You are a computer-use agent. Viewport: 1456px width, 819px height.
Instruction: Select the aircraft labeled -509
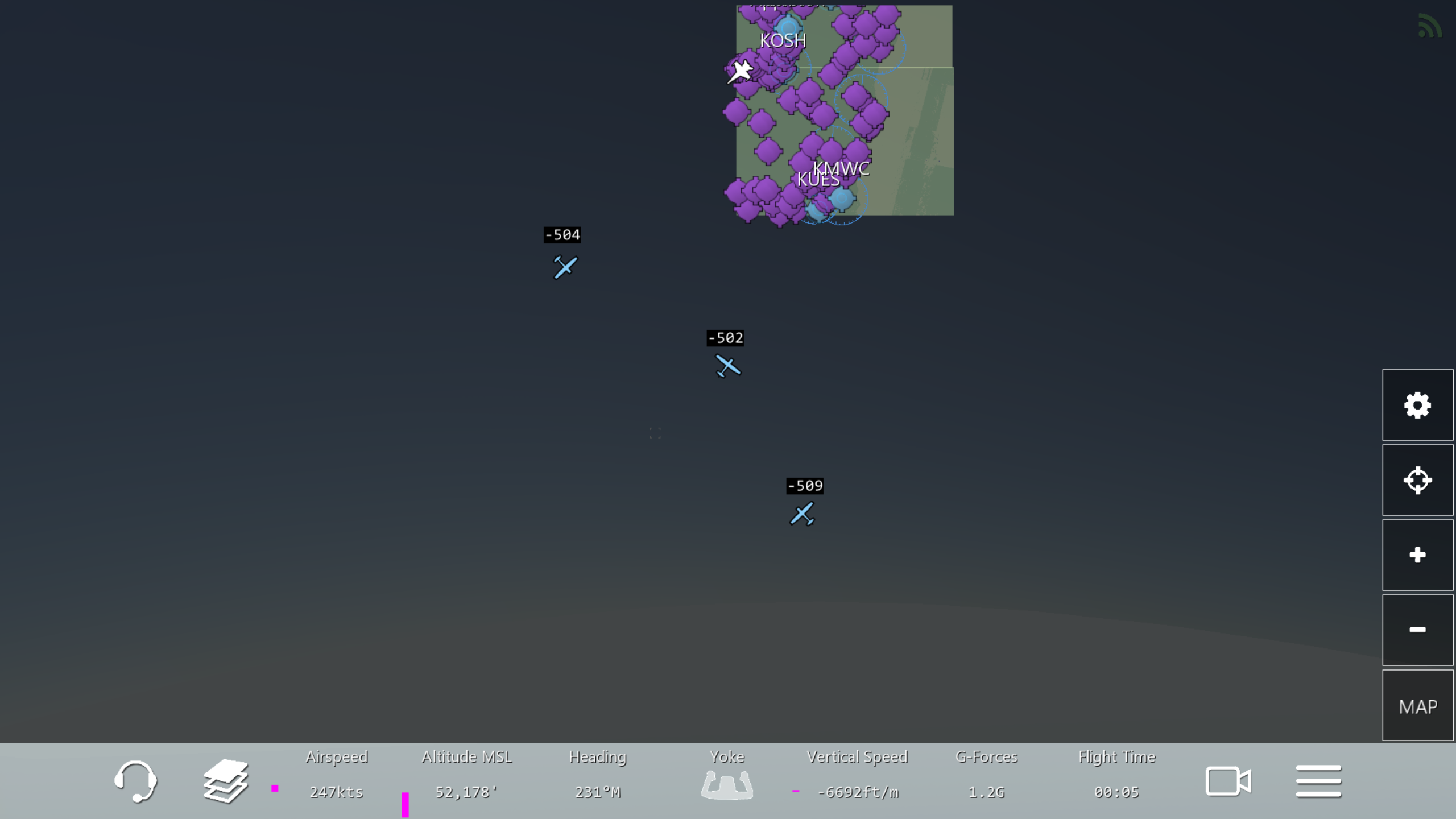(803, 514)
